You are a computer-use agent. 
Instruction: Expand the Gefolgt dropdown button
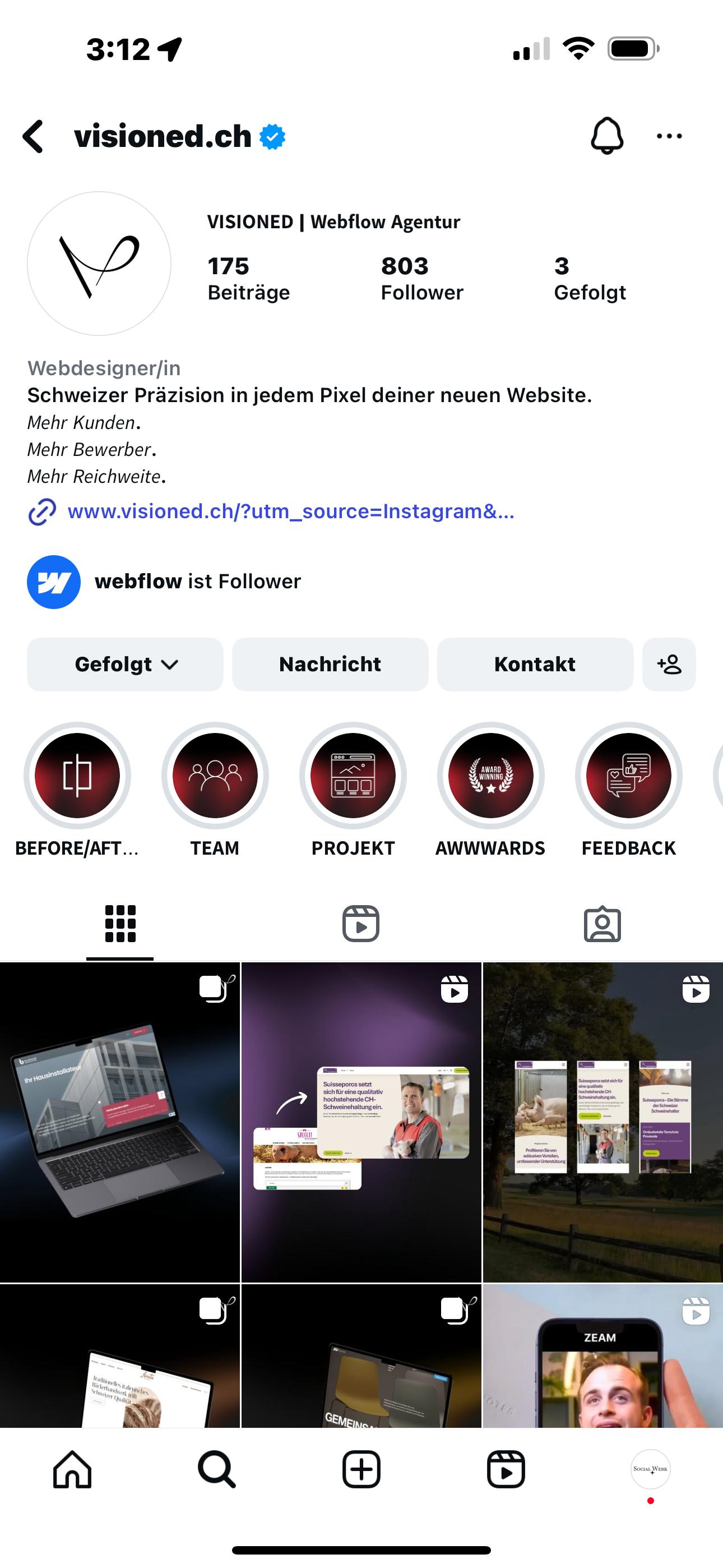pyautogui.click(x=125, y=664)
